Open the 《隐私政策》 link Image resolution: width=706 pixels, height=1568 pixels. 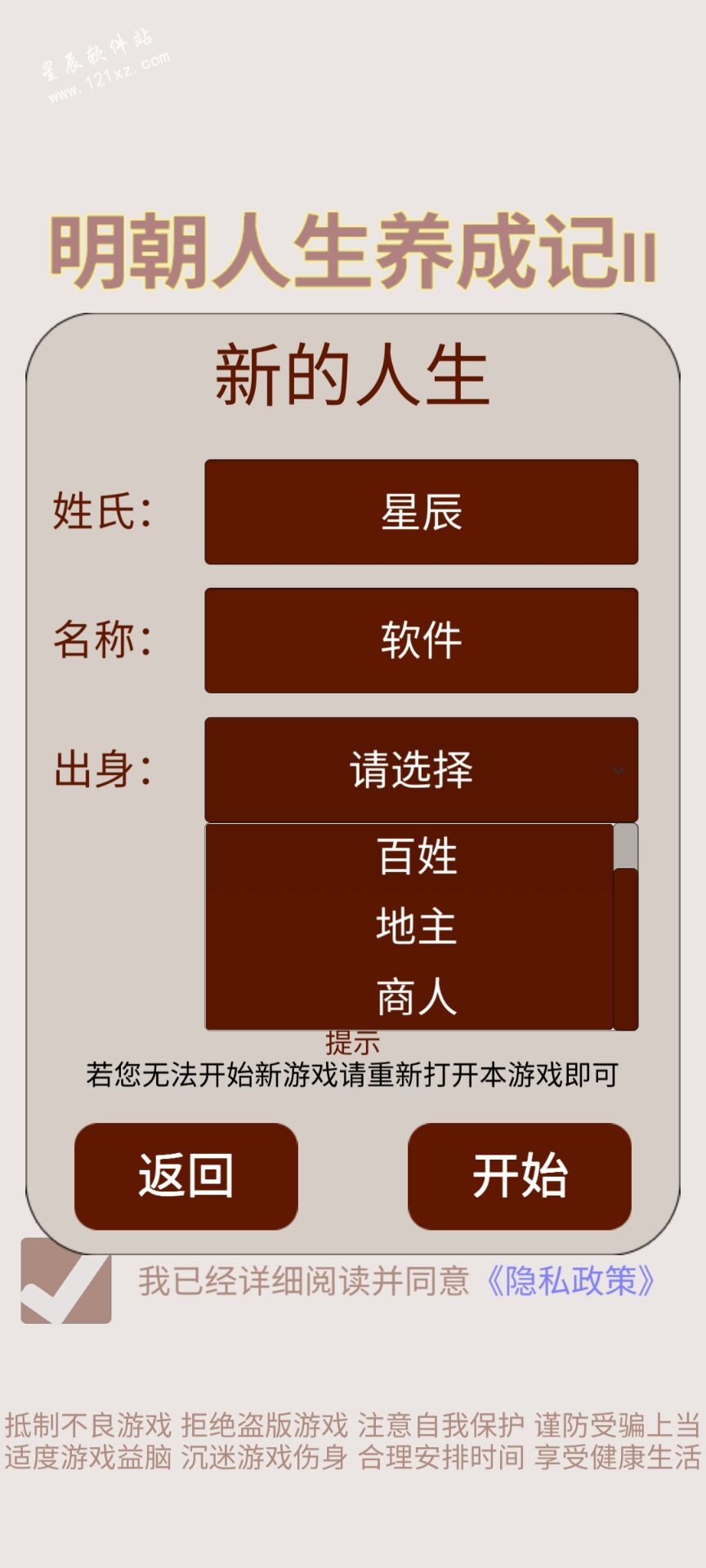[570, 1281]
